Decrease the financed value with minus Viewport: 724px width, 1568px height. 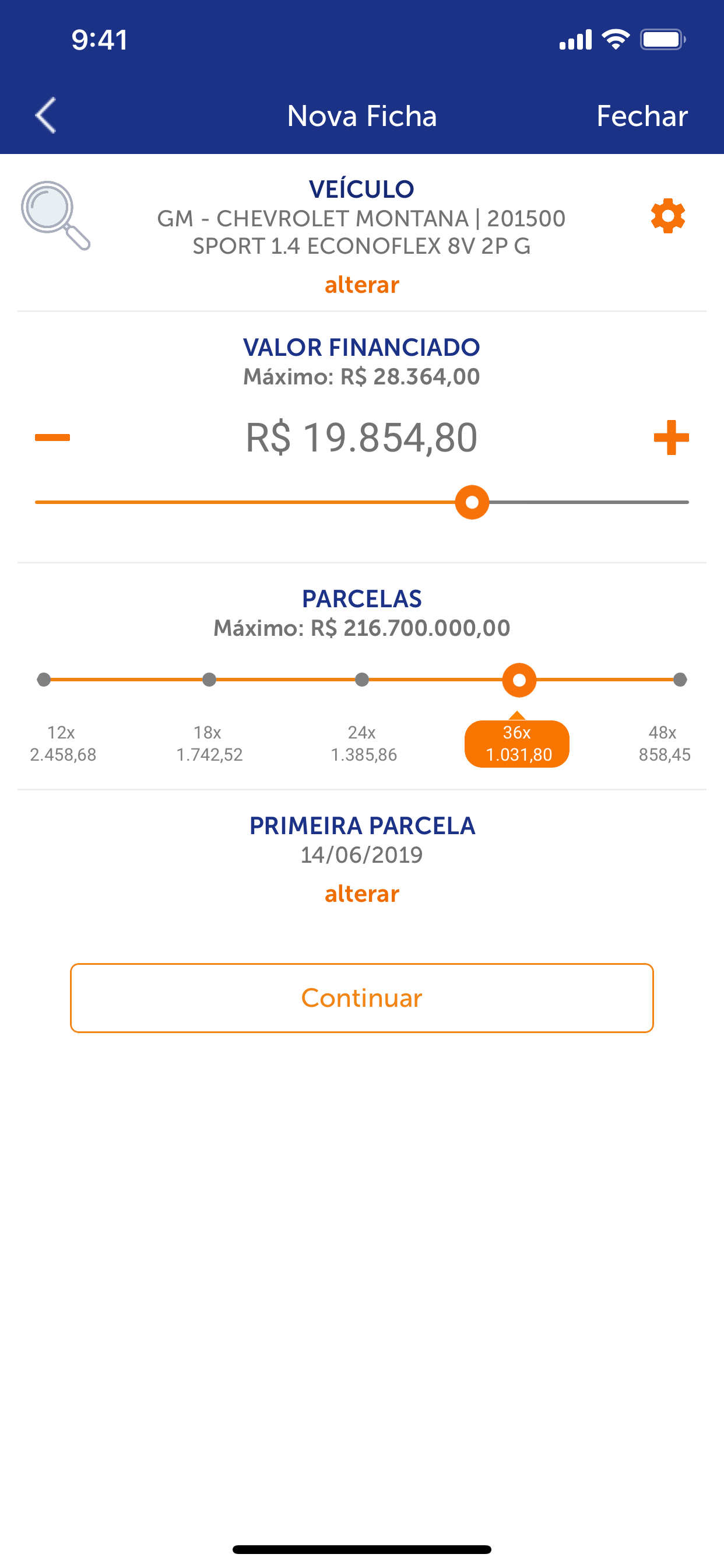pyautogui.click(x=52, y=437)
